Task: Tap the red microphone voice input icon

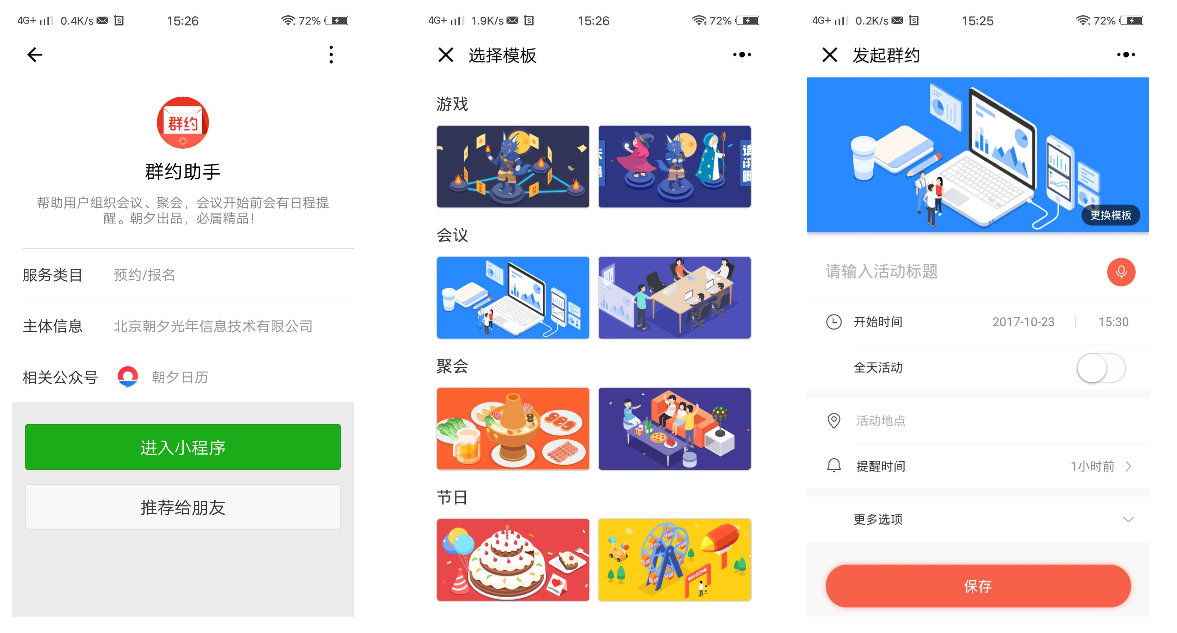Action: [x=1121, y=271]
